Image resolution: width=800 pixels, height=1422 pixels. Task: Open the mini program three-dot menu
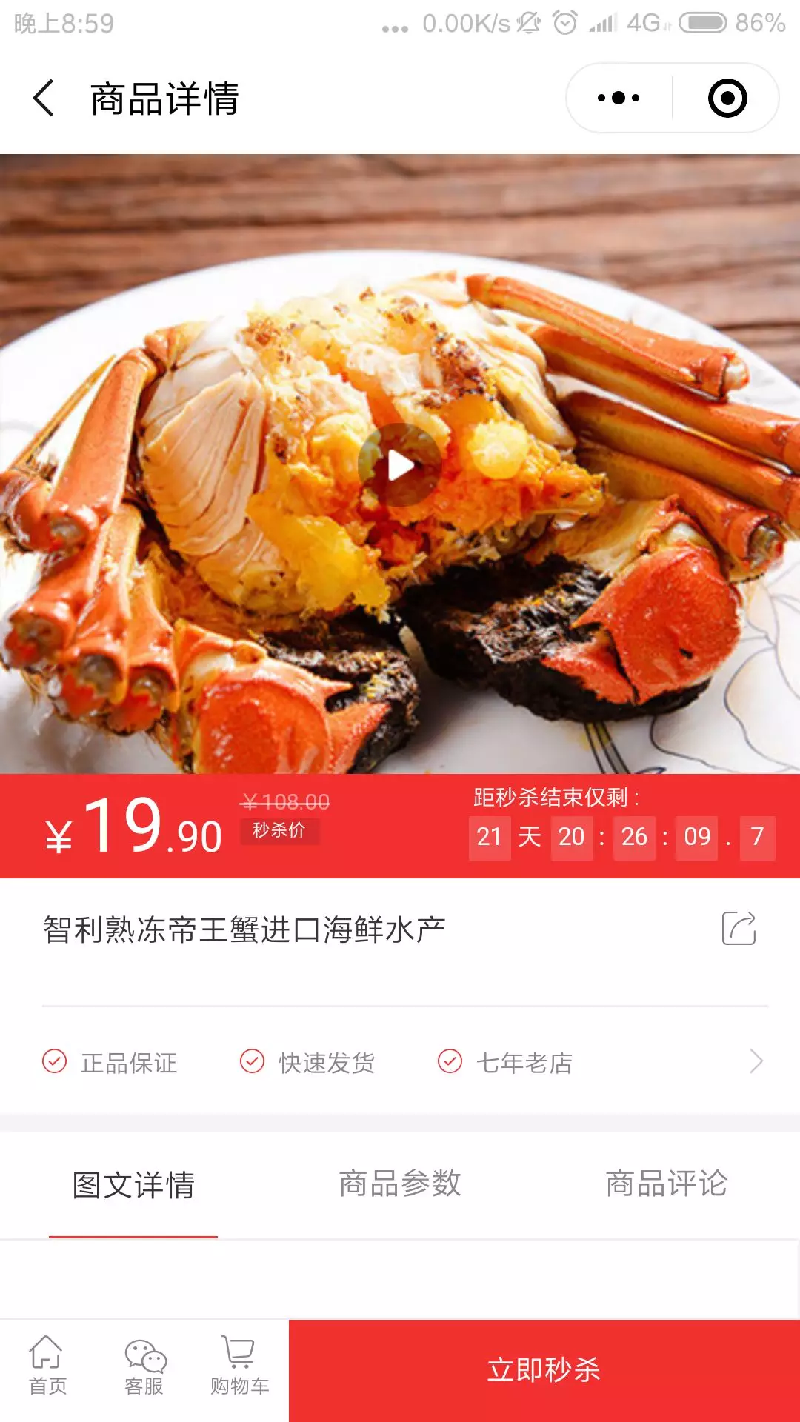click(x=618, y=98)
